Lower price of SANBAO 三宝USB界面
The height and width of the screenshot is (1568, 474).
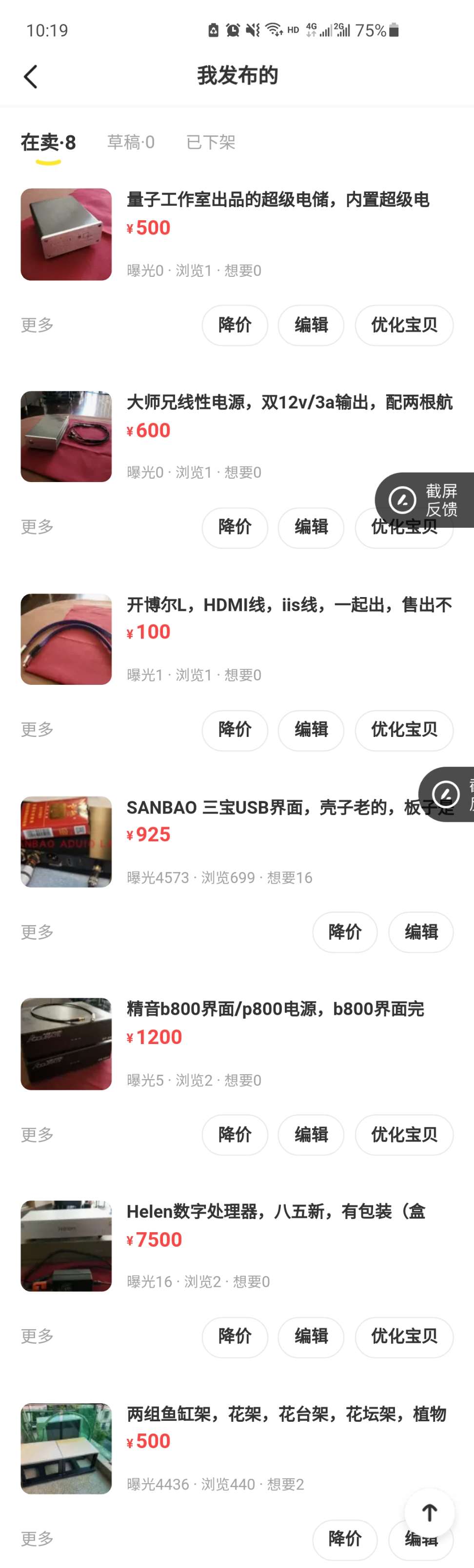345,932
